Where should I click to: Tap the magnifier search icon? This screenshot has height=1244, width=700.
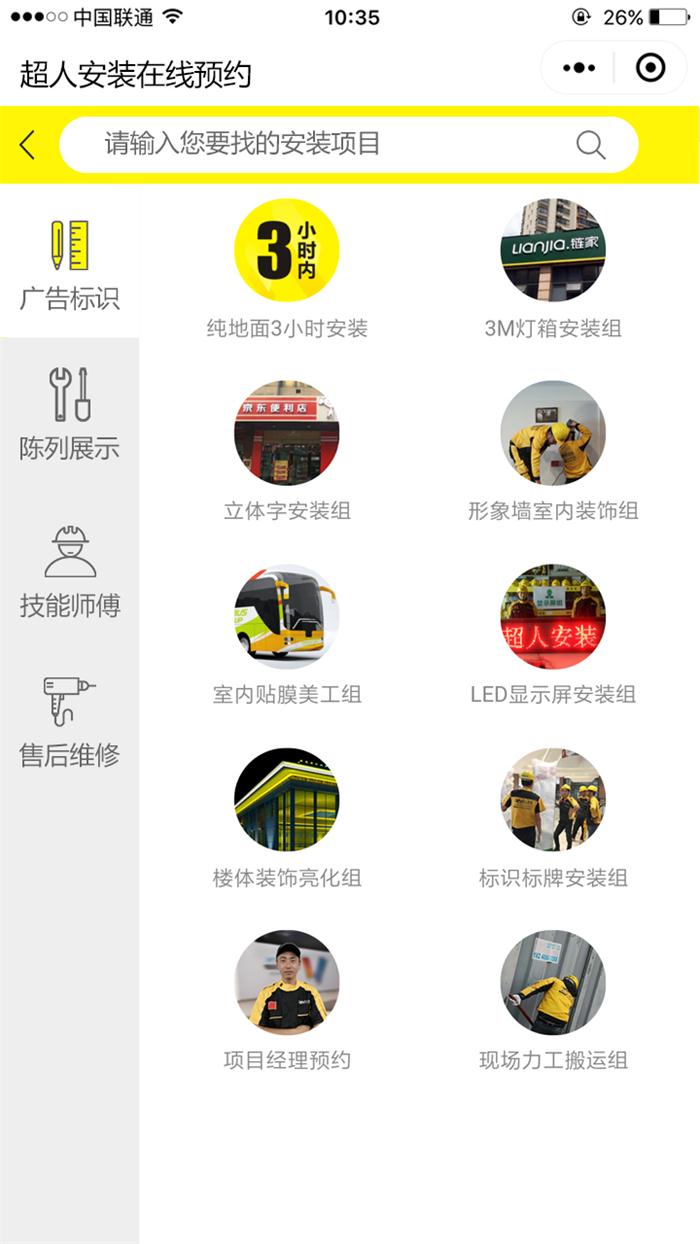[x=591, y=145]
